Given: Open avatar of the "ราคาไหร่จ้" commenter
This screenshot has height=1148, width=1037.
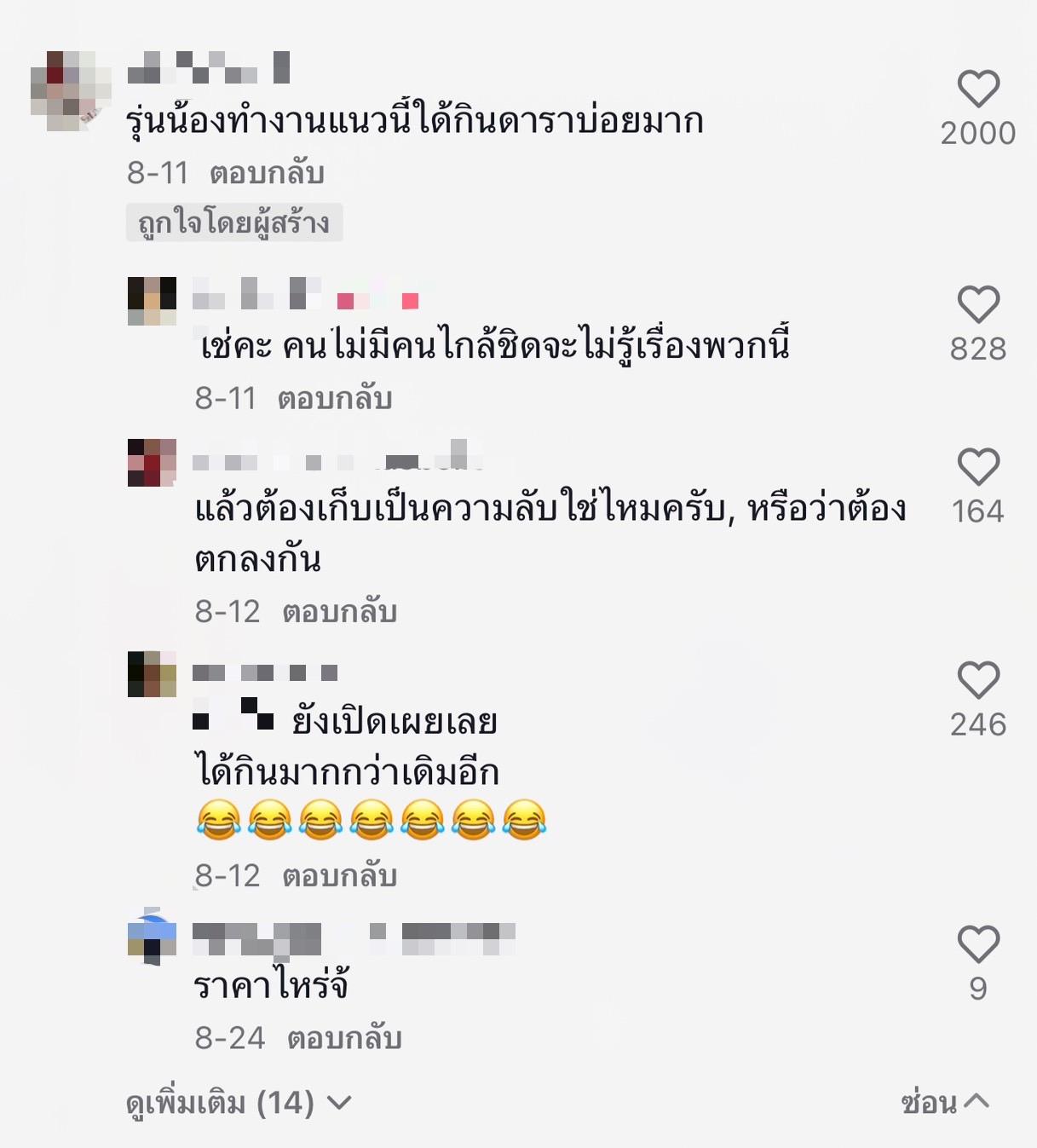Looking at the screenshot, I should [x=152, y=936].
